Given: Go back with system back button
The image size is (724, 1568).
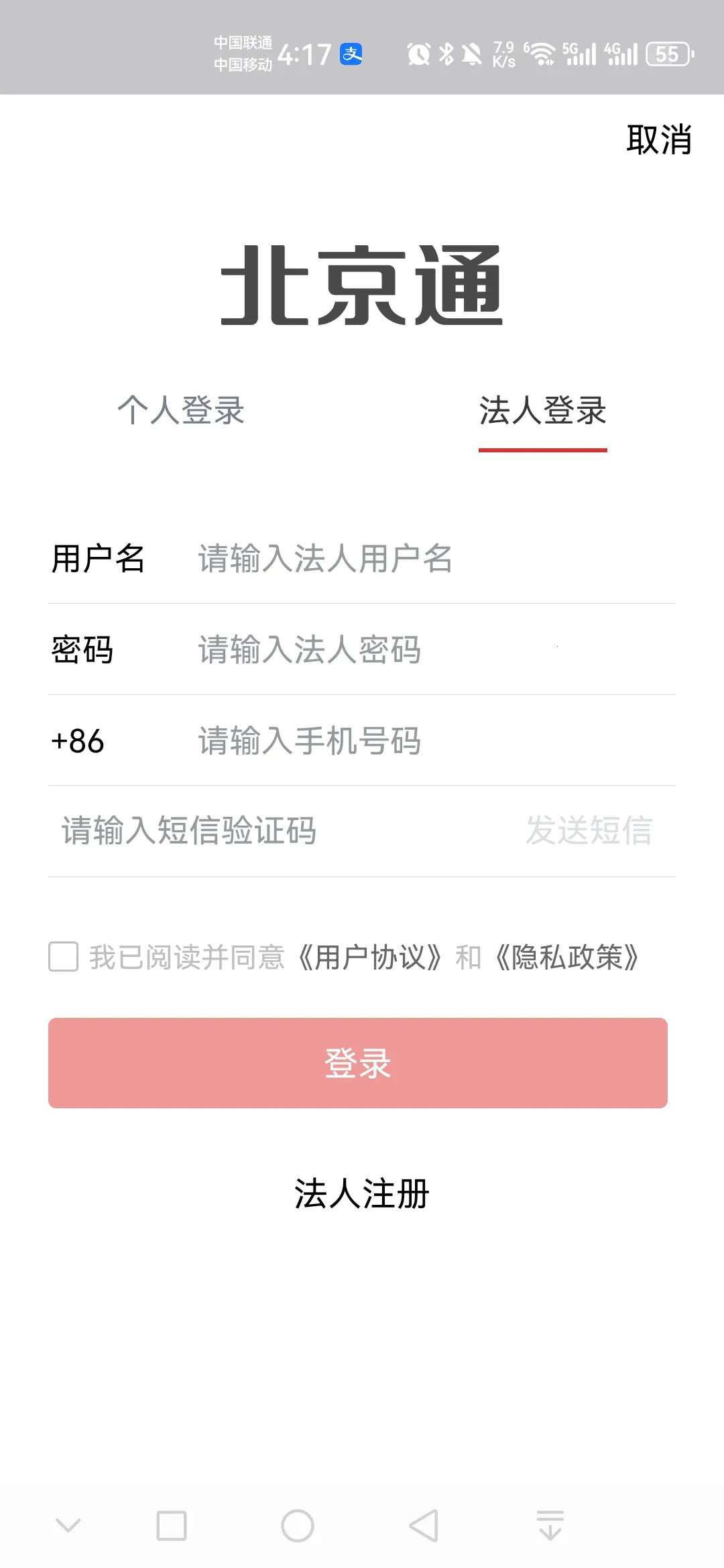Looking at the screenshot, I should (x=424, y=1526).
